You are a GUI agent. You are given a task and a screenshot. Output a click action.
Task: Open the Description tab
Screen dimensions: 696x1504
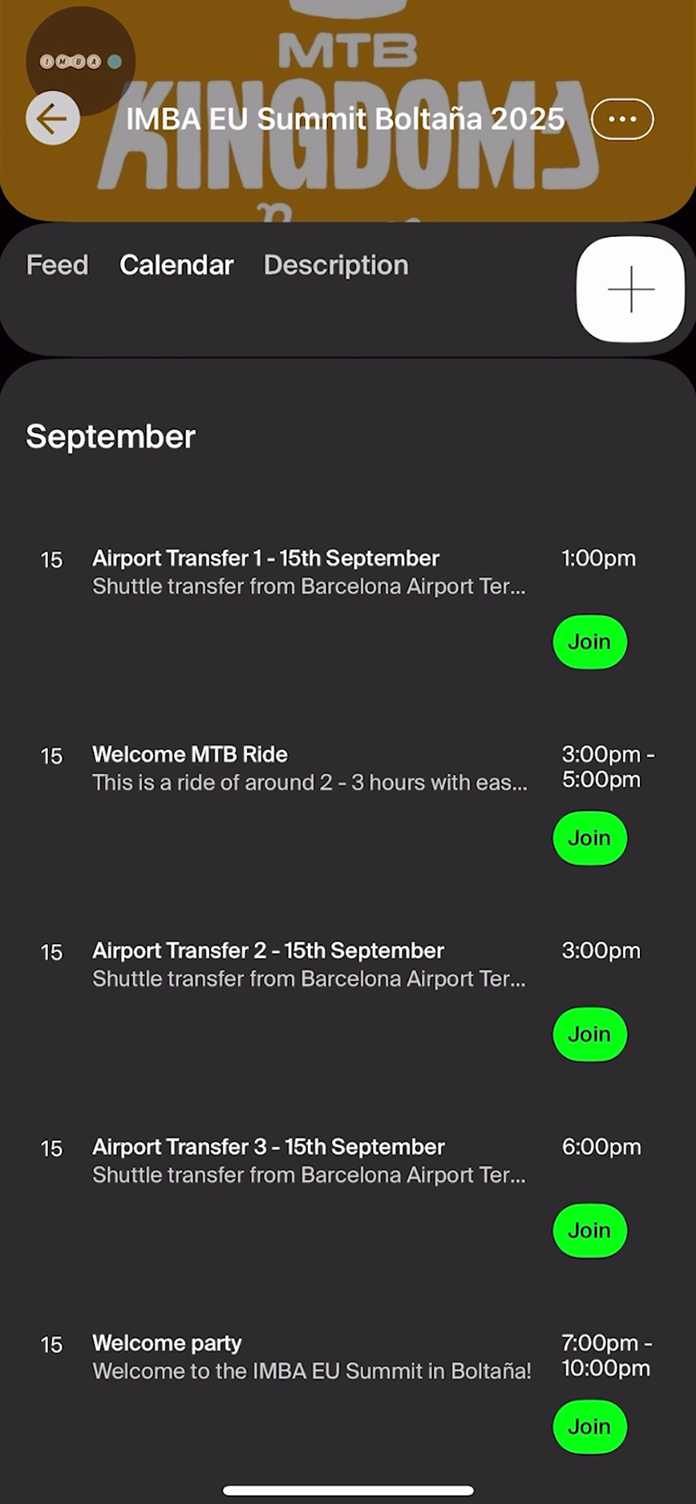click(336, 265)
